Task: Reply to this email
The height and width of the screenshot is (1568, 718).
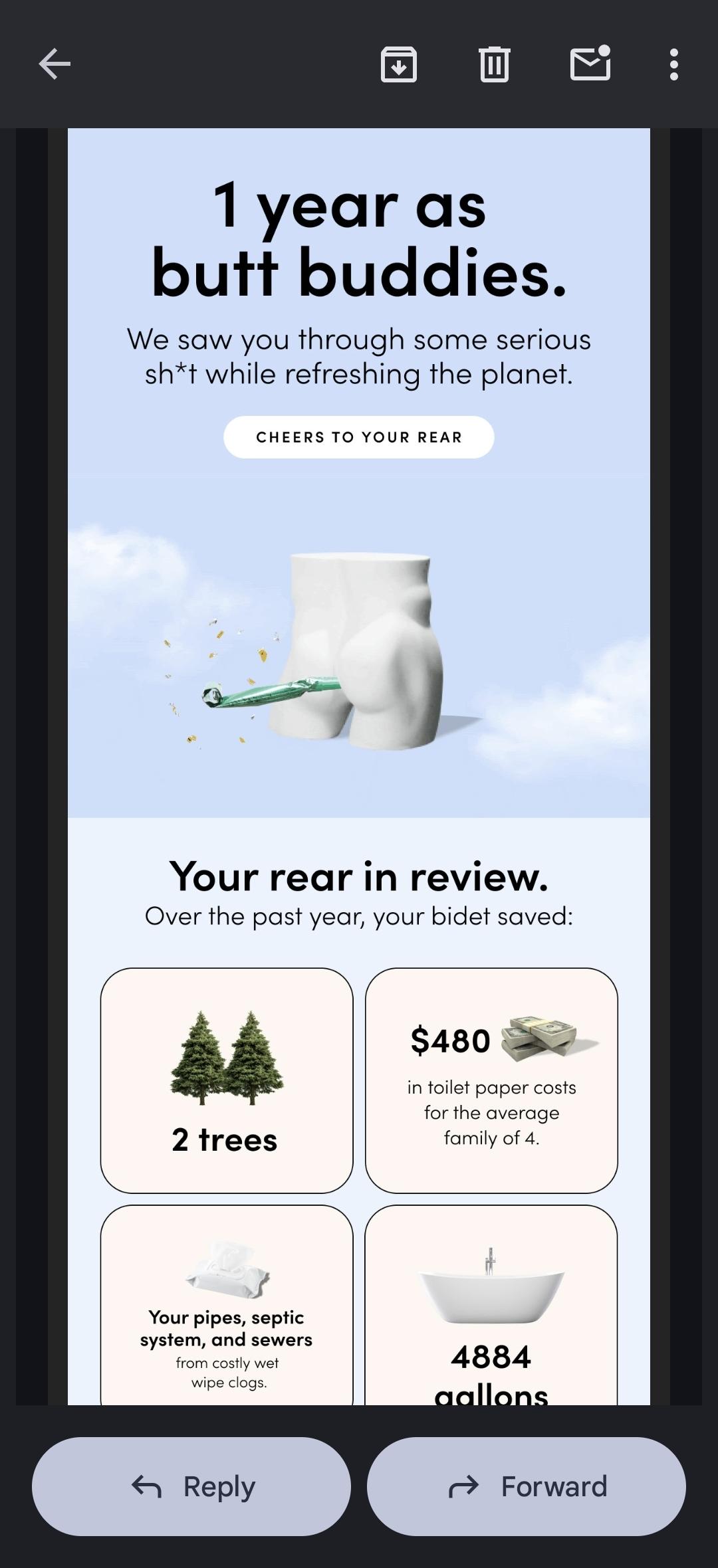Action: pos(191,1486)
